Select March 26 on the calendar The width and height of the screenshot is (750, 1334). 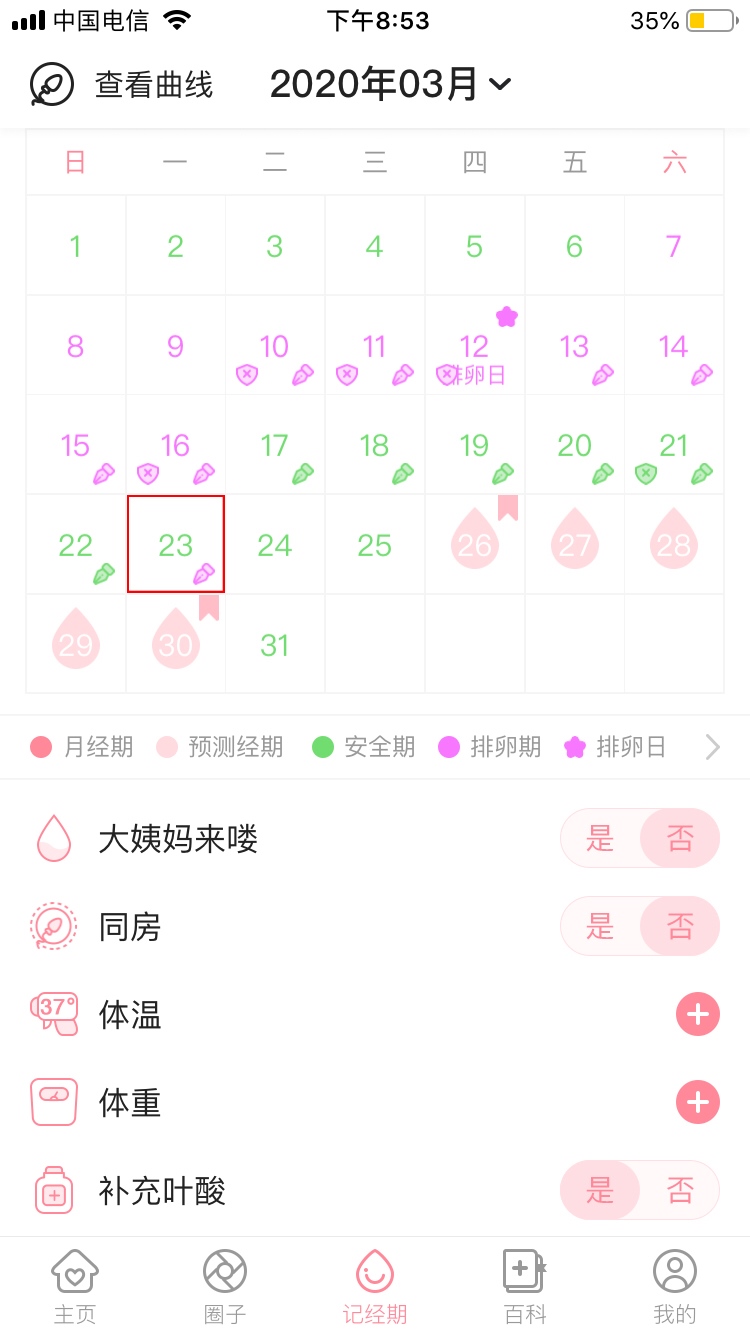(x=474, y=544)
